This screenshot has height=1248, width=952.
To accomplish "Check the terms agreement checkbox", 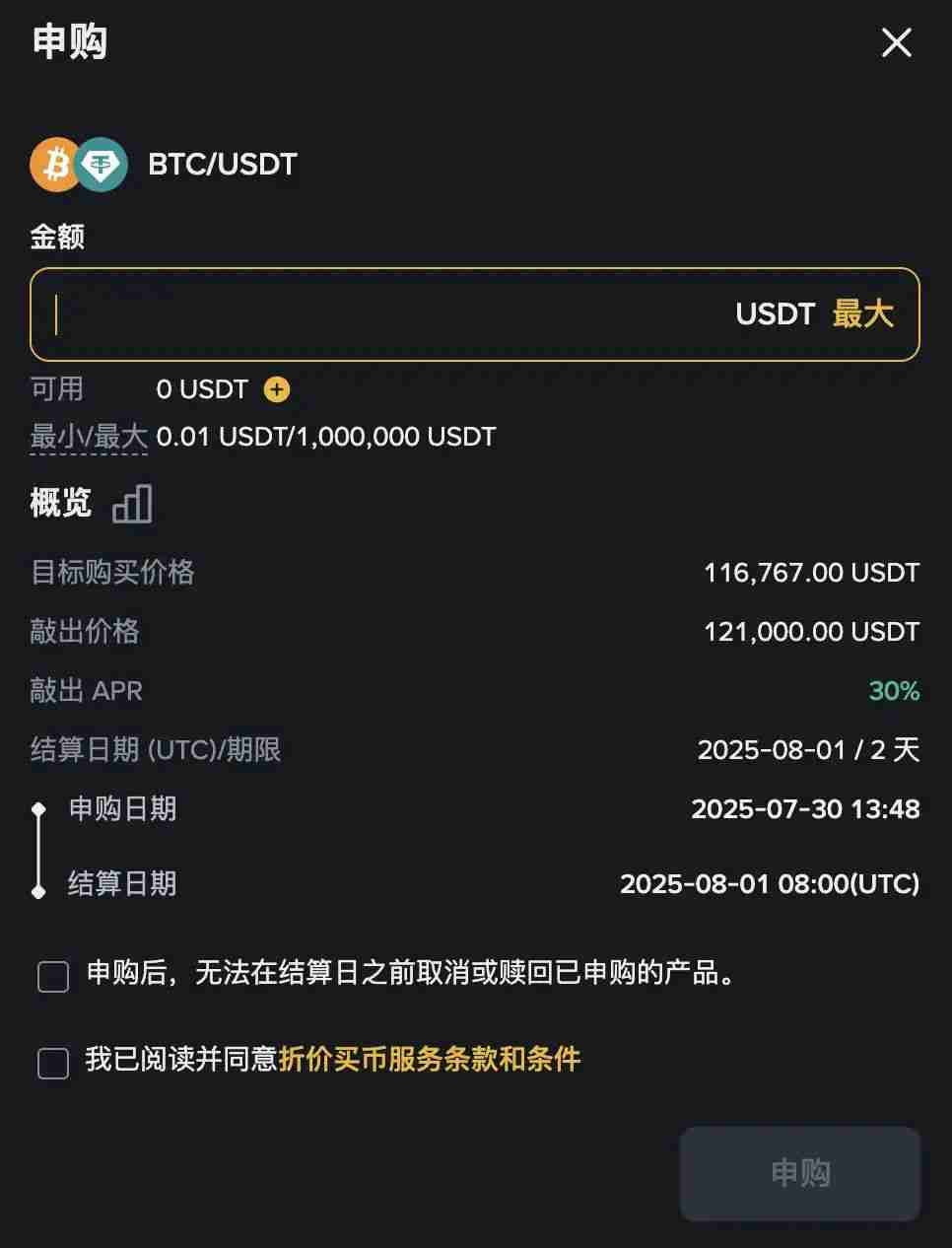I will (53, 1065).
